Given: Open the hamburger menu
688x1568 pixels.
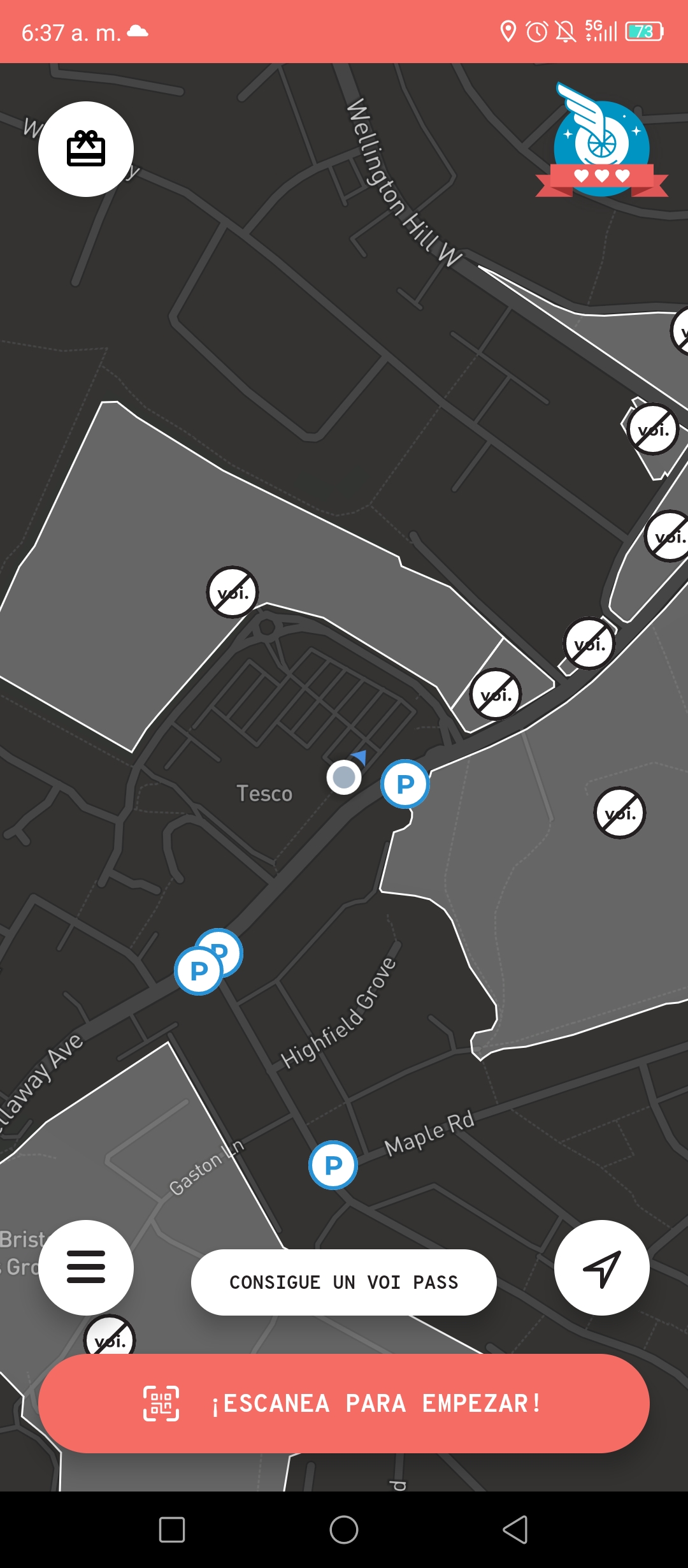Looking at the screenshot, I should tap(86, 1268).
